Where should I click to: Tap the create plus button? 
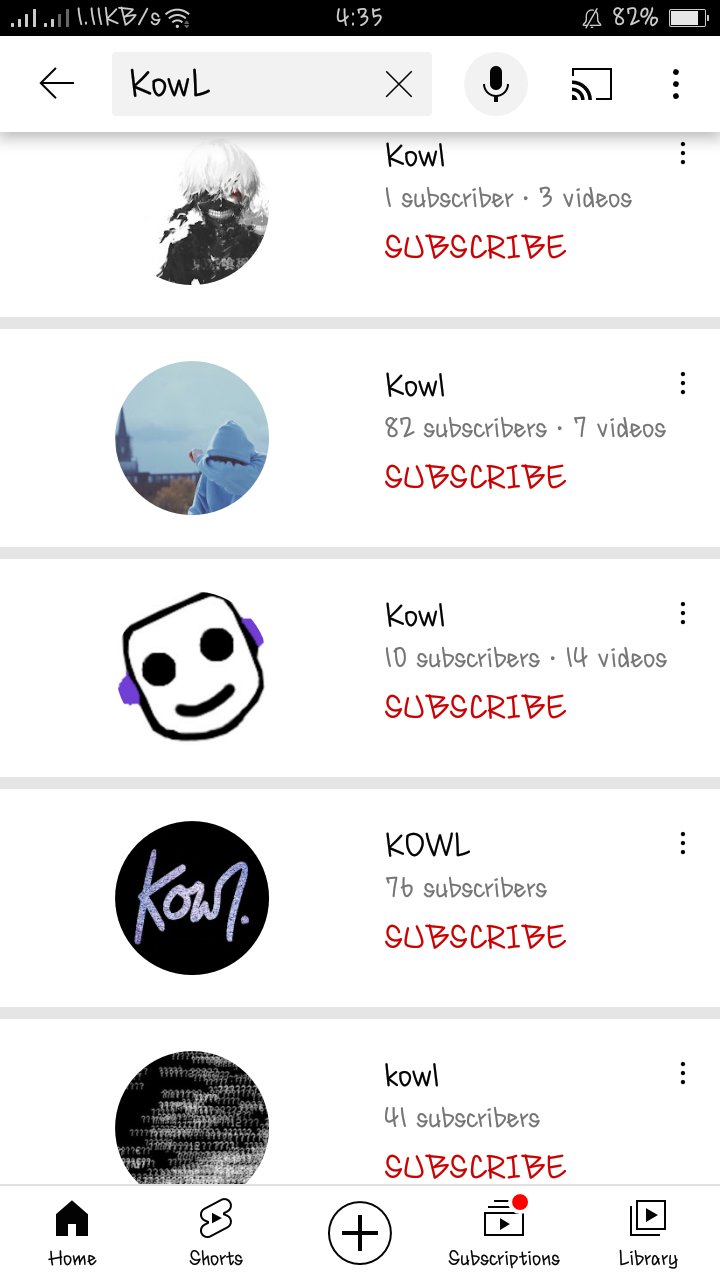[360, 1233]
